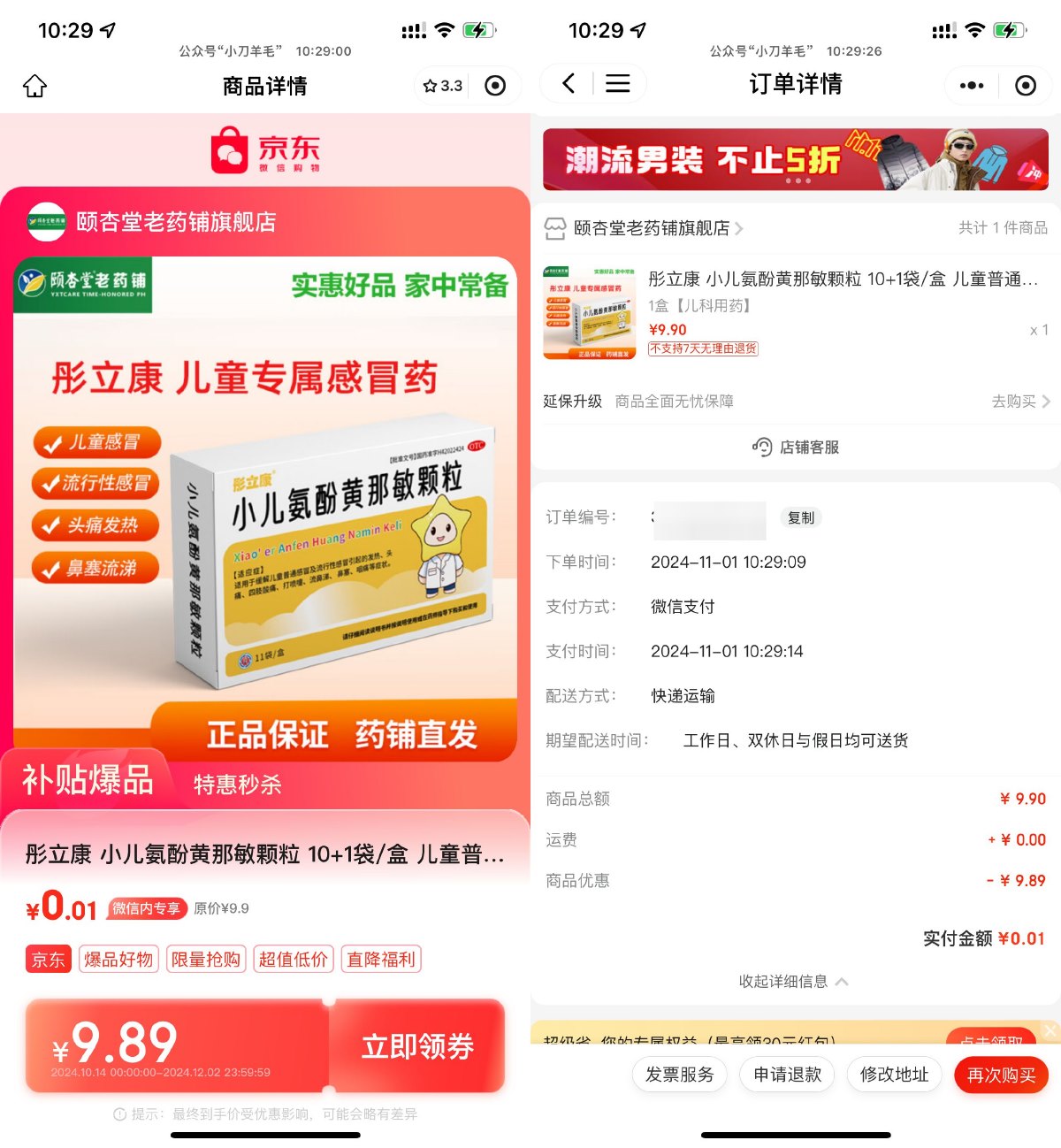Go back from the 订单详情 page
Image resolution: width=1061 pixels, height=1148 pixels.
tap(569, 84)
